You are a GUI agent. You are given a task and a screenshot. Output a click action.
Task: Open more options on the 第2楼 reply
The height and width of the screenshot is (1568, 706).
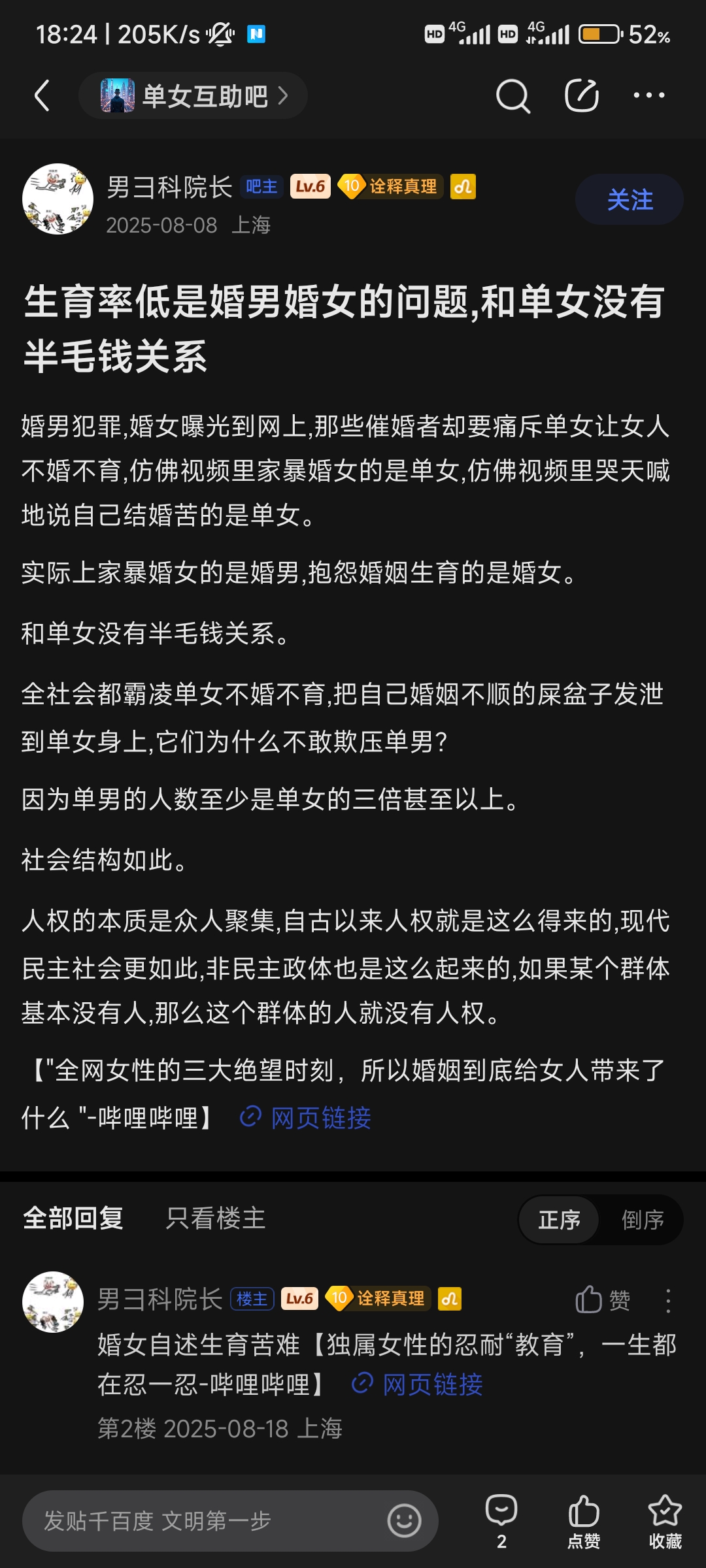coord(667,1301)
